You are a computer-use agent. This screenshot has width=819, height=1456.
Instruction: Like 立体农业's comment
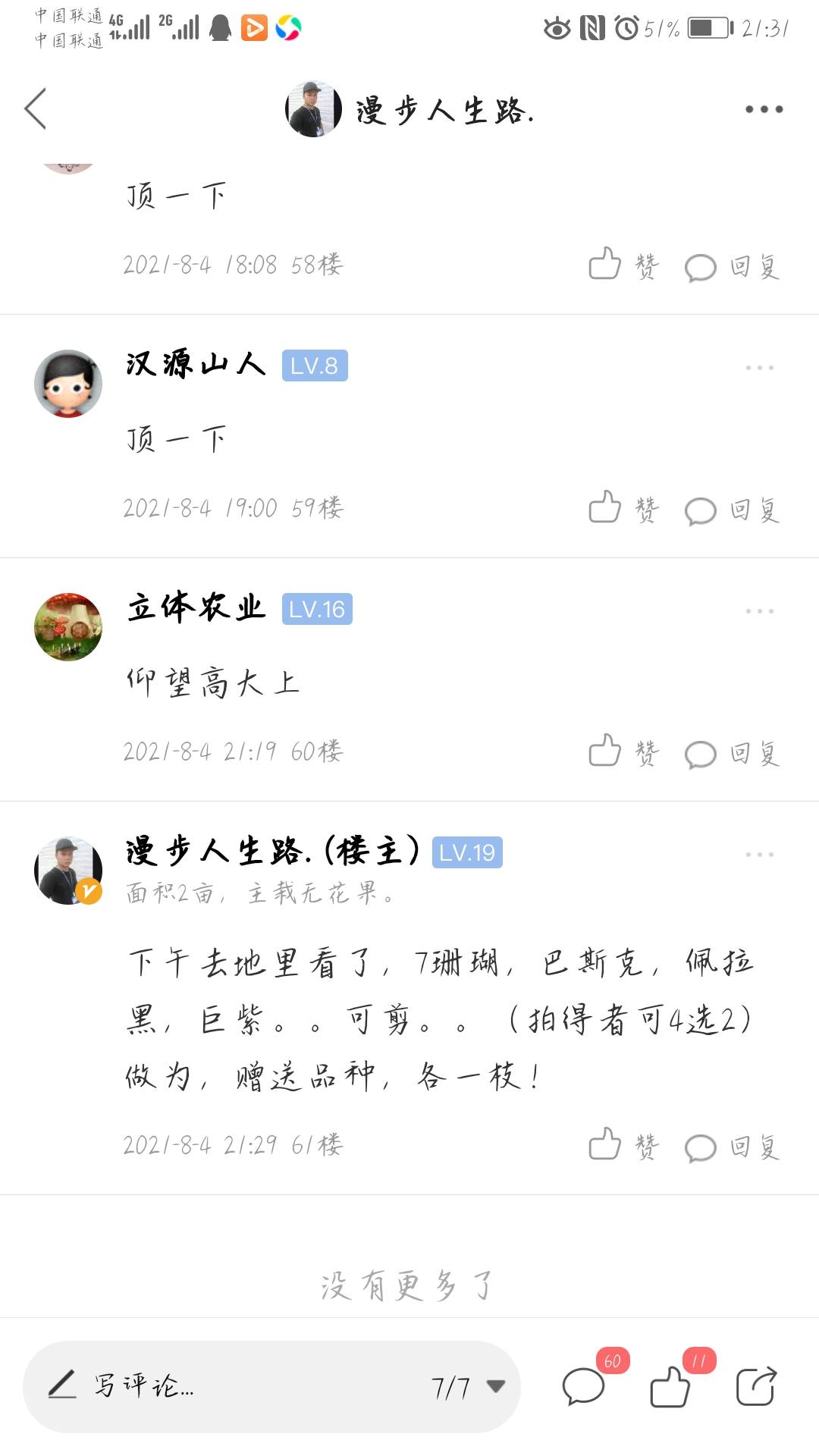(623, 752)
